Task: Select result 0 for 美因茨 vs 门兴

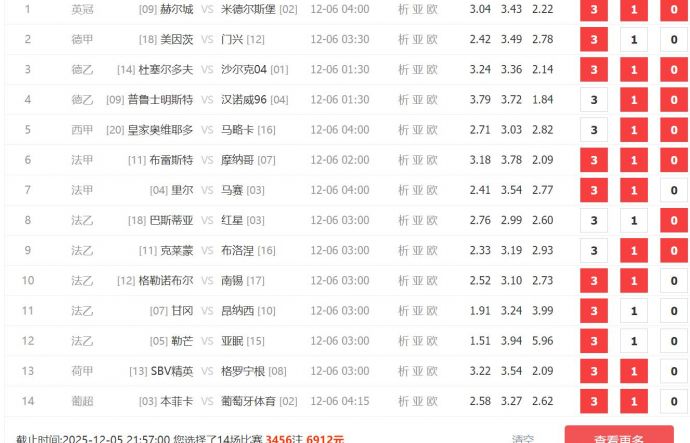Action: click(x=671, y=40)
